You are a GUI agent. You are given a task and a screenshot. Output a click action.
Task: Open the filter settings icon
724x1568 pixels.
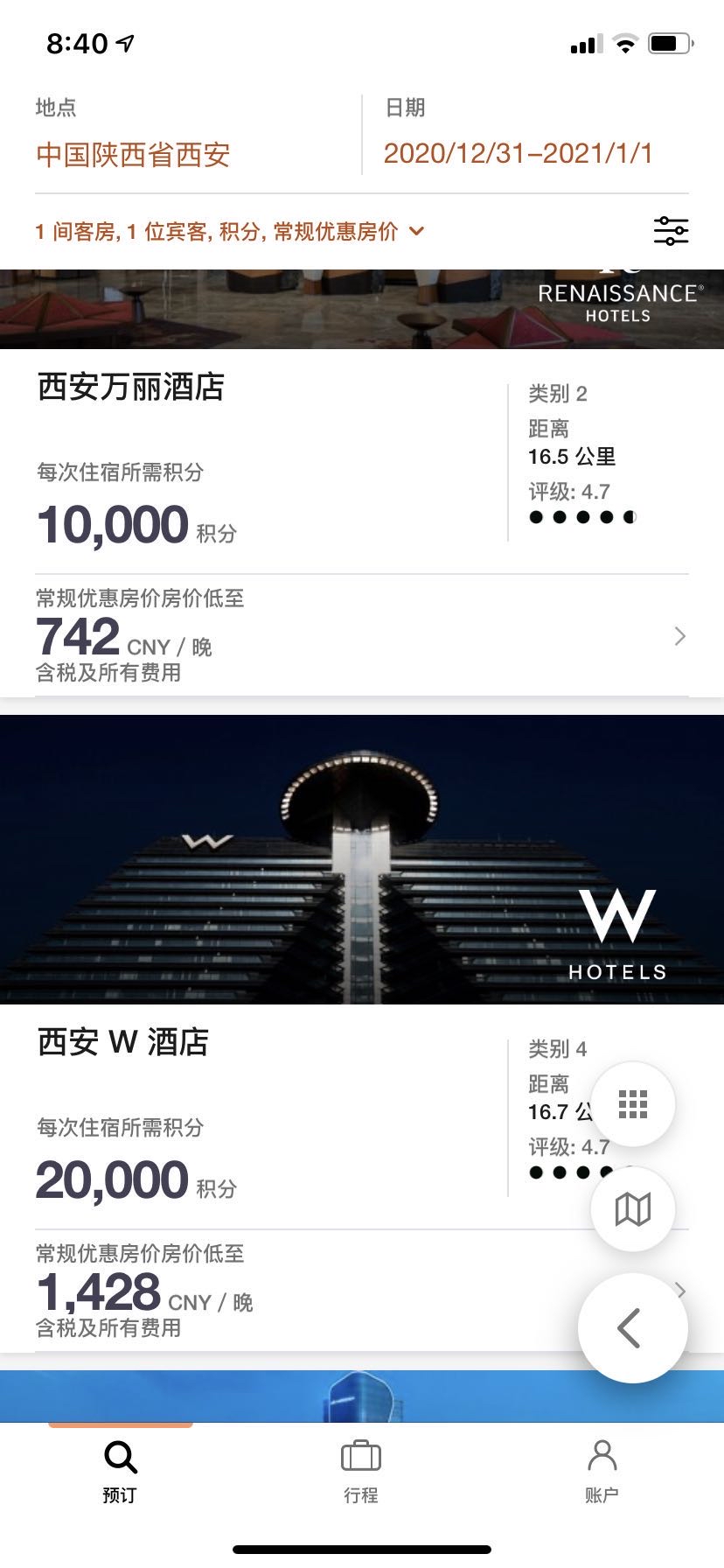tap(671, 231)
